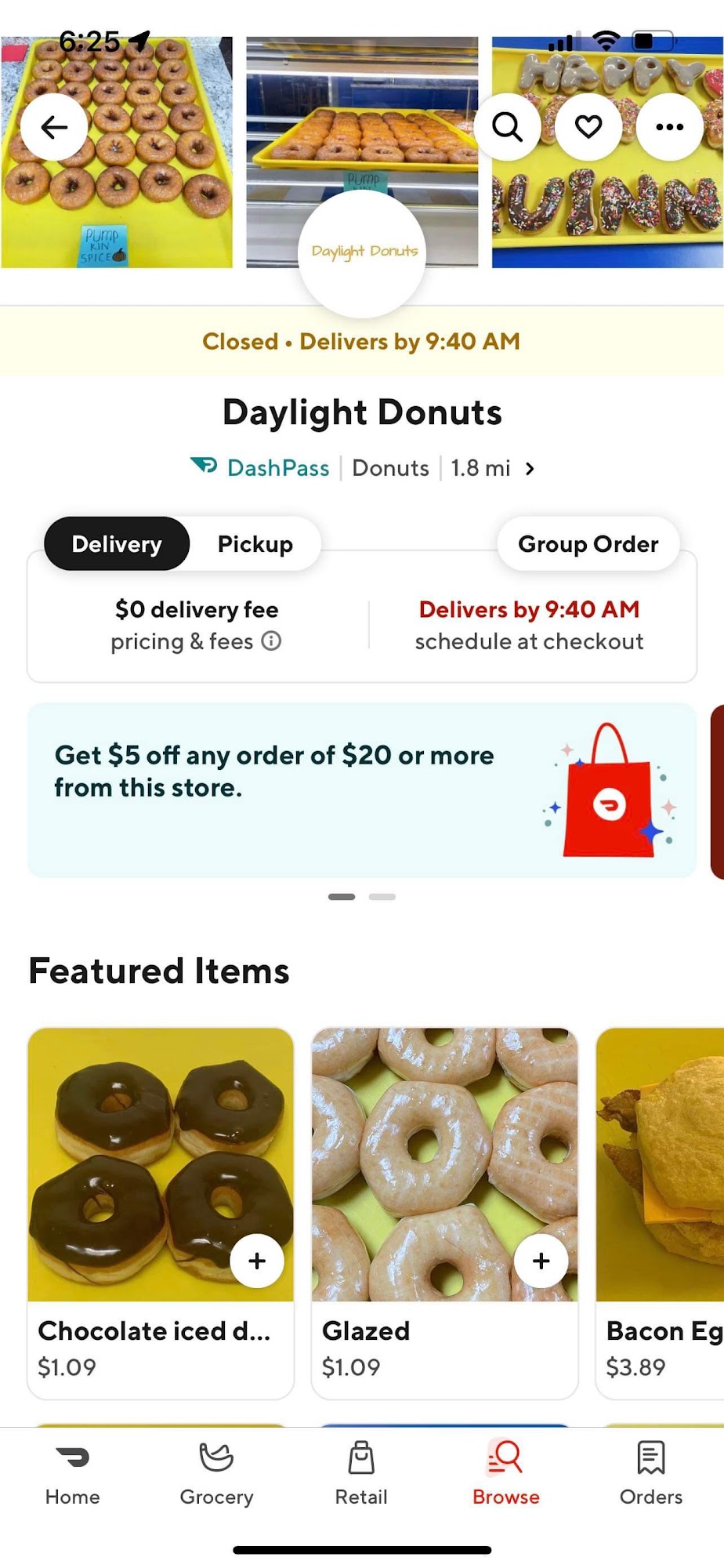The width and height of the screenshot is (724, 1568).
Task: Select the Browse tab
Action: (506, 1473)
